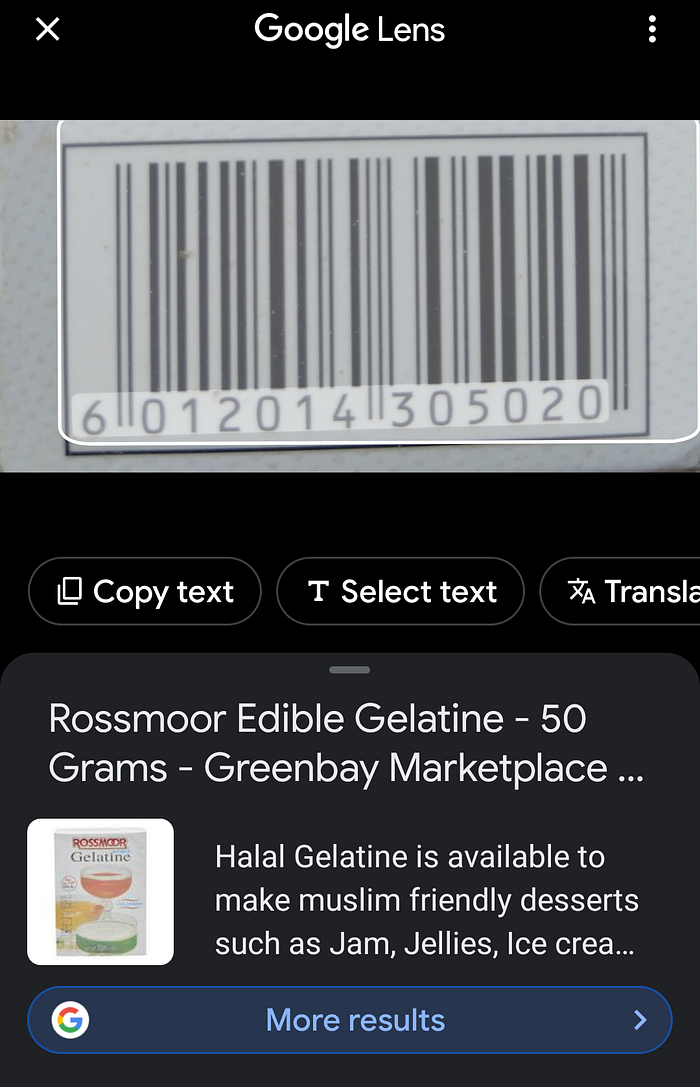Tap the bottom sheet drag handle
Image resolution: width=700 pixels, height=1087 pixels.
click(350, 670)
